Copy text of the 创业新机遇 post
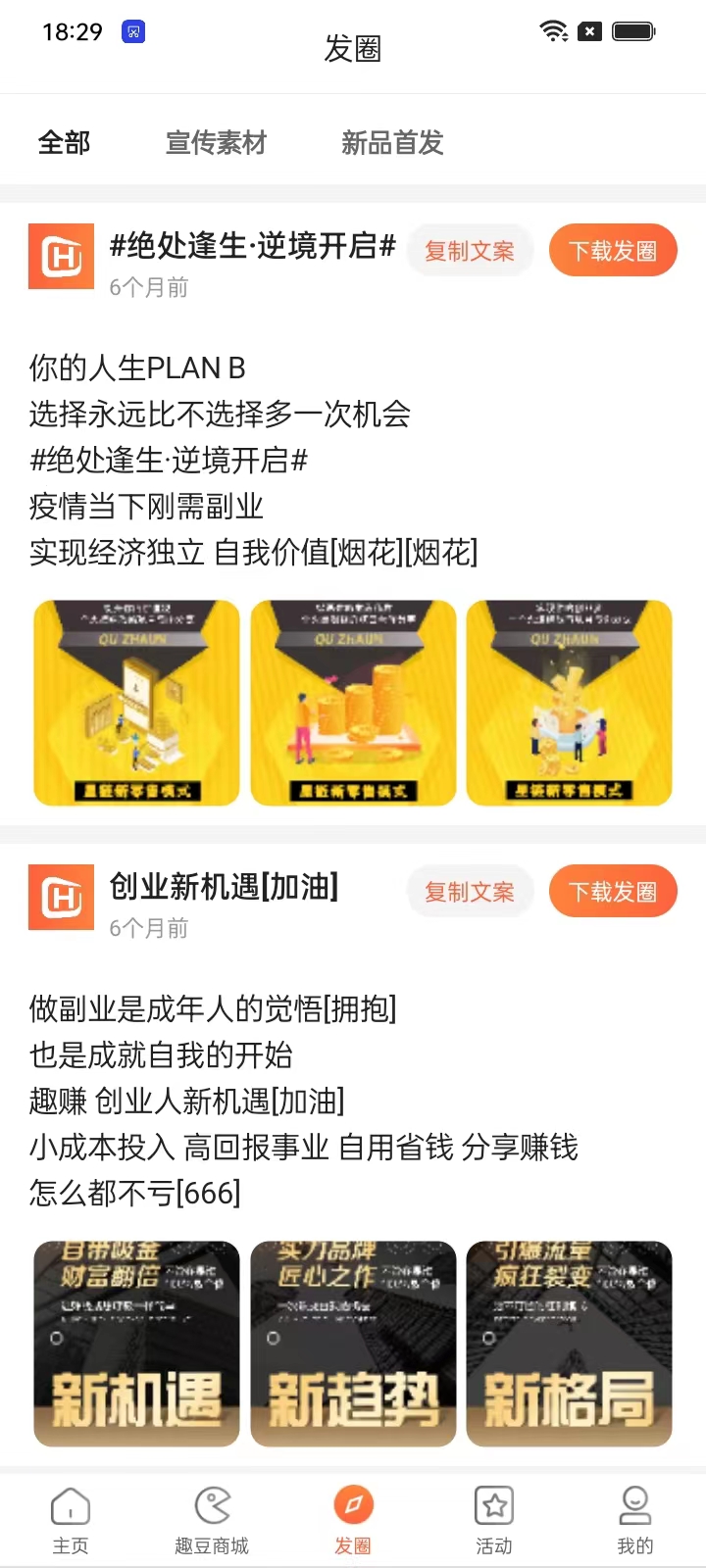Screen dimensions: 706x1568 [x=470, y=892]
